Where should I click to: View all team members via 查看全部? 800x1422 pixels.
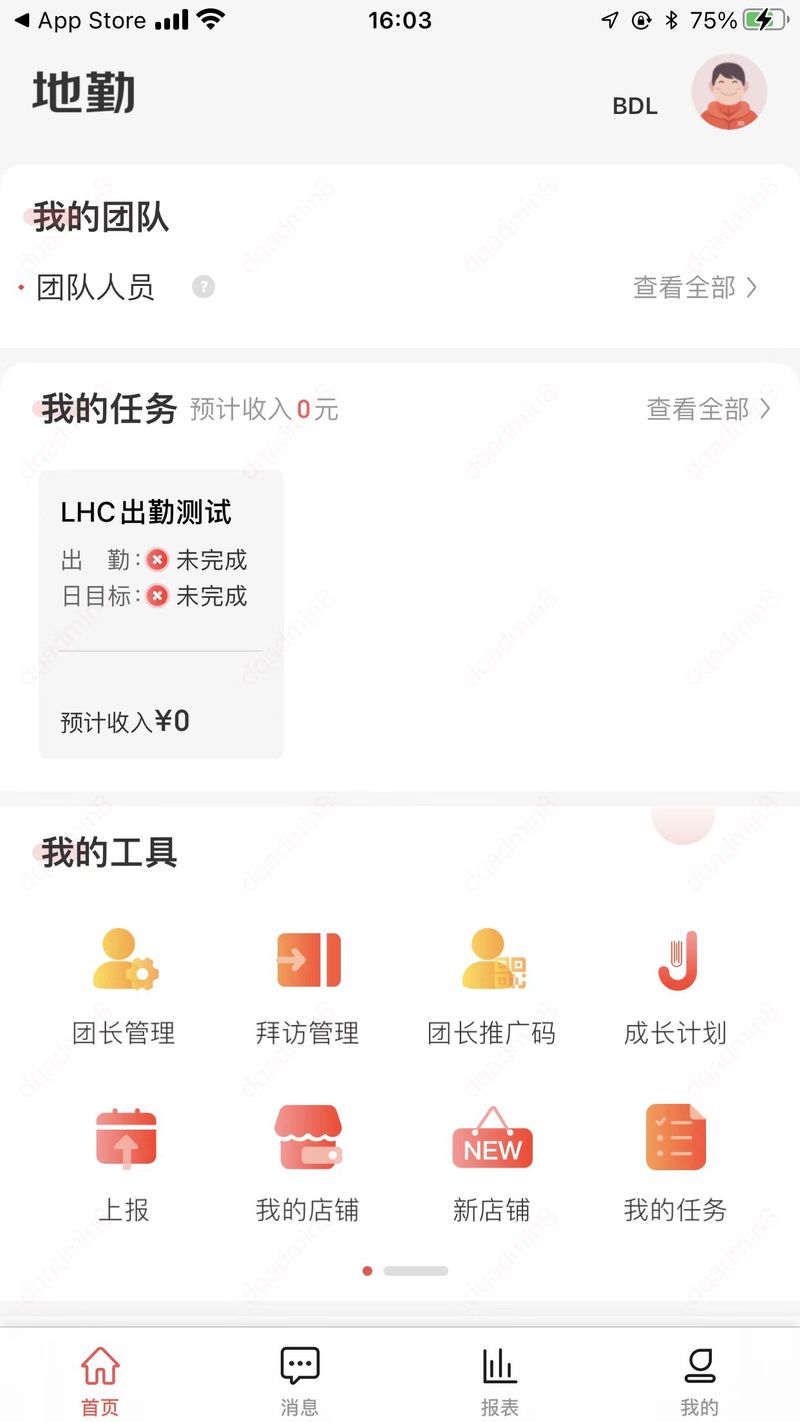point(695,288)
